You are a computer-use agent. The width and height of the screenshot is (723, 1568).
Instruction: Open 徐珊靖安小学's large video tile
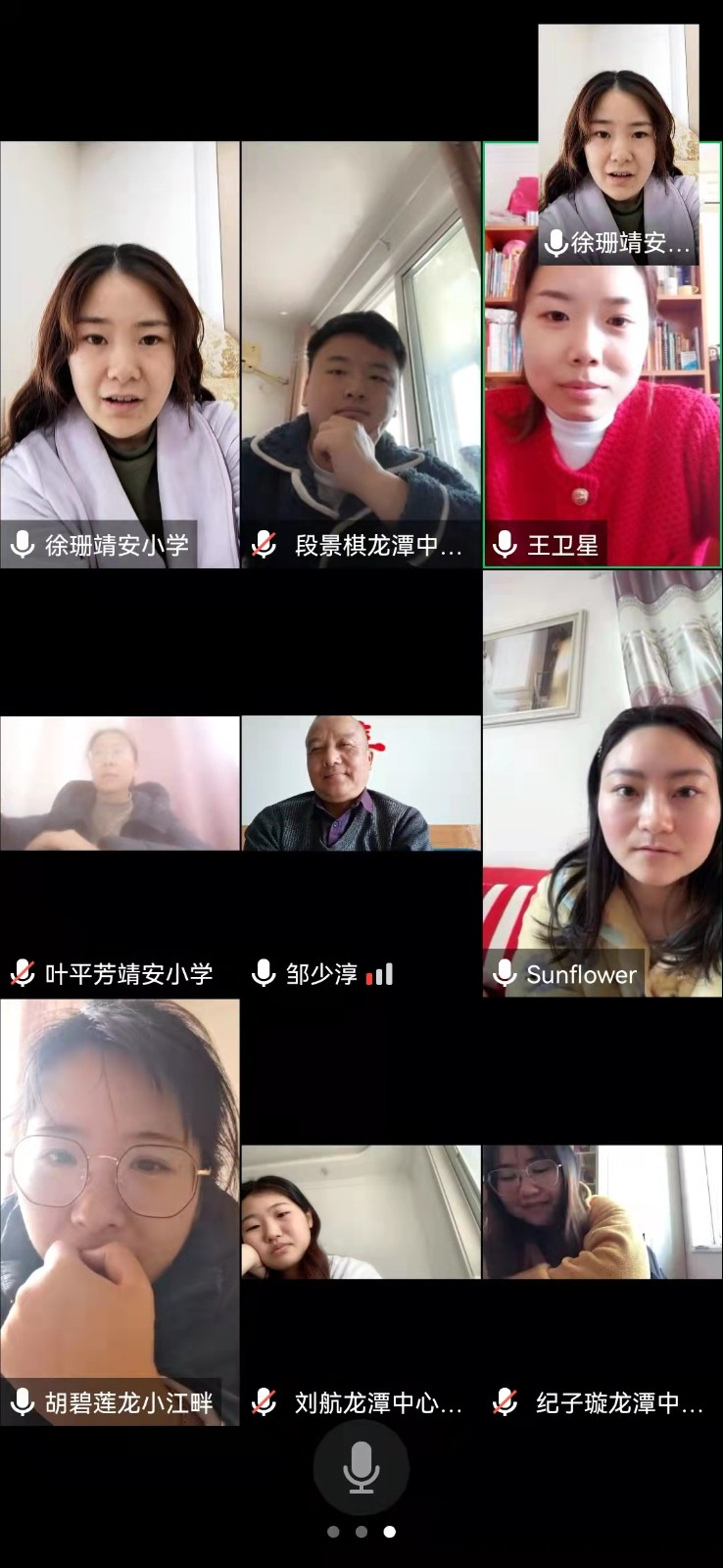[x=120, y=355]
